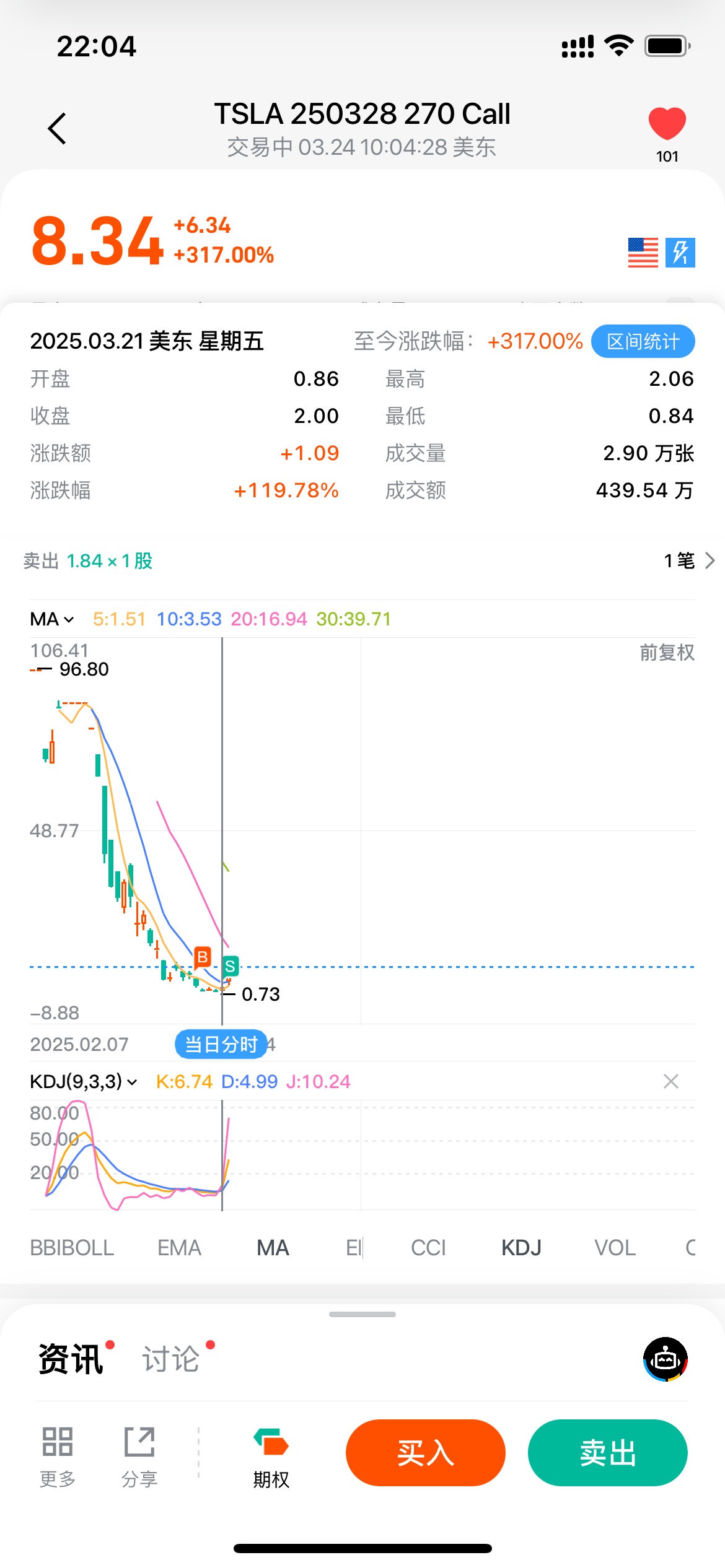The image size is (725, 1568).
Task: Tap 买入 to buy this option
Action: coord(425,1452)
